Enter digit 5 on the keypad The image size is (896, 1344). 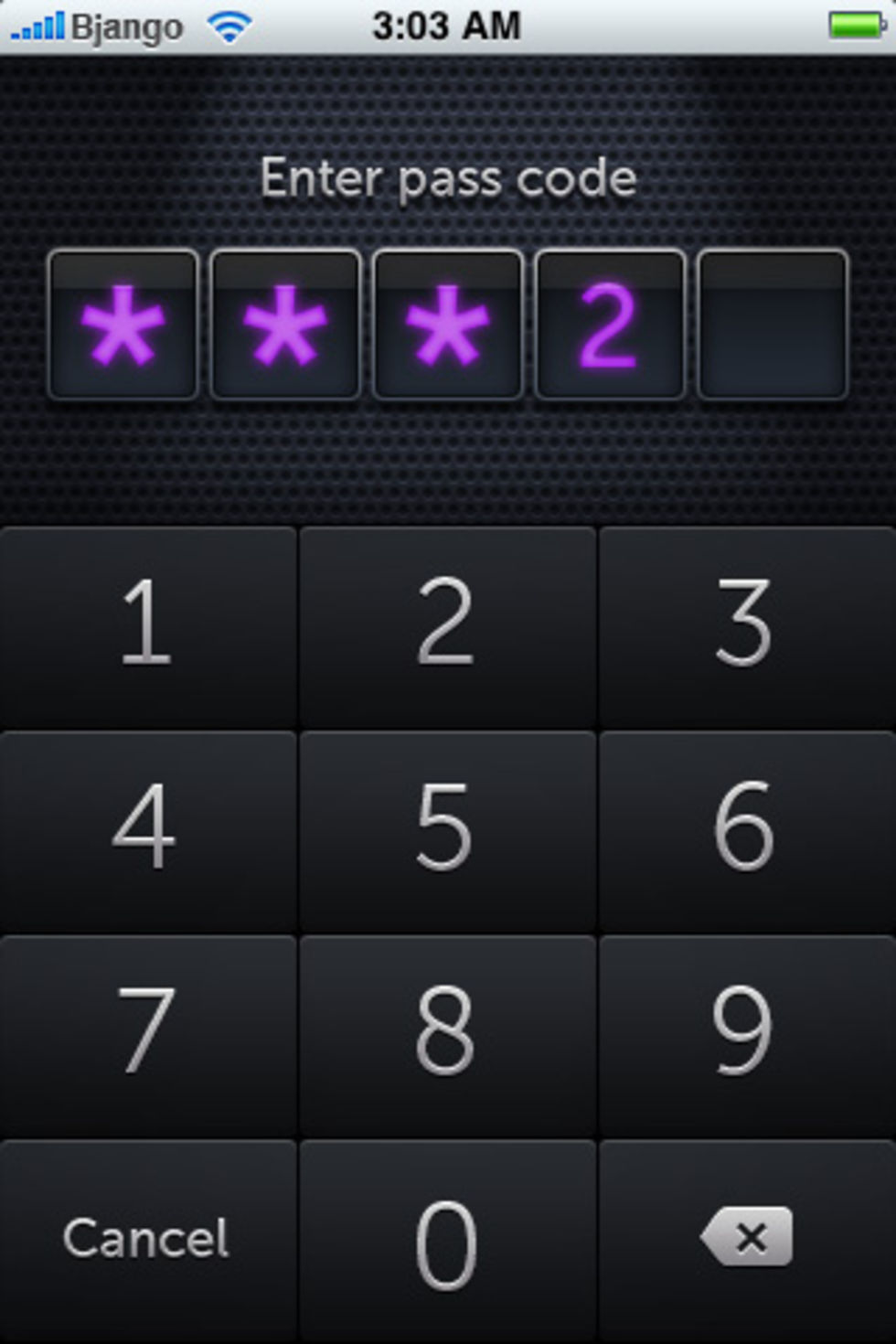coord(446,828)
